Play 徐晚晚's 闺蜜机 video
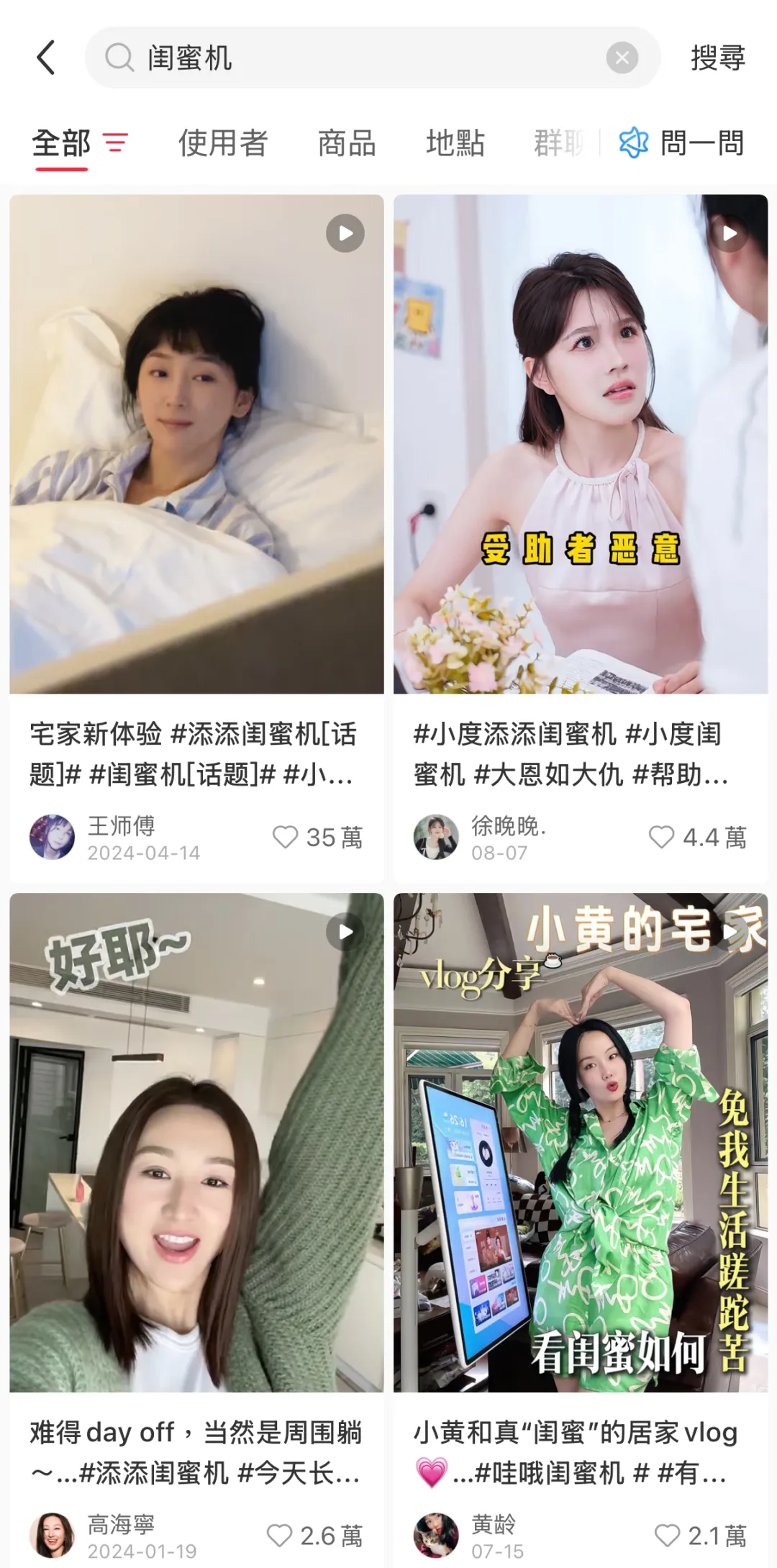The image size is (777, 1568). [x=729, y=232]
